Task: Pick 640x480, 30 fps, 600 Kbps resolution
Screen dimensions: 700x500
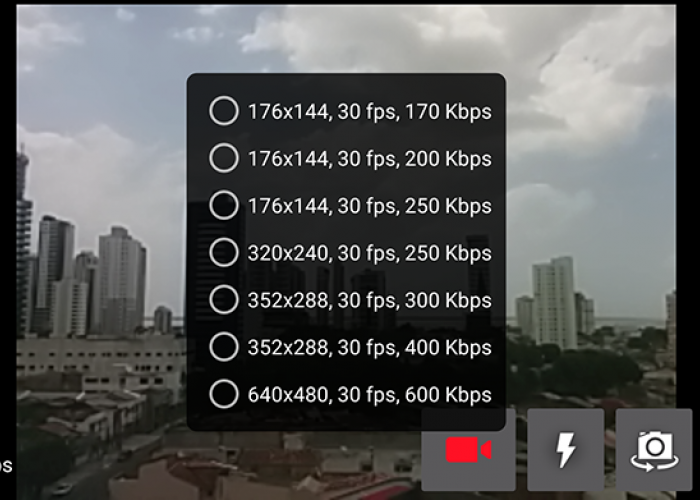Action: click(350, 394)
